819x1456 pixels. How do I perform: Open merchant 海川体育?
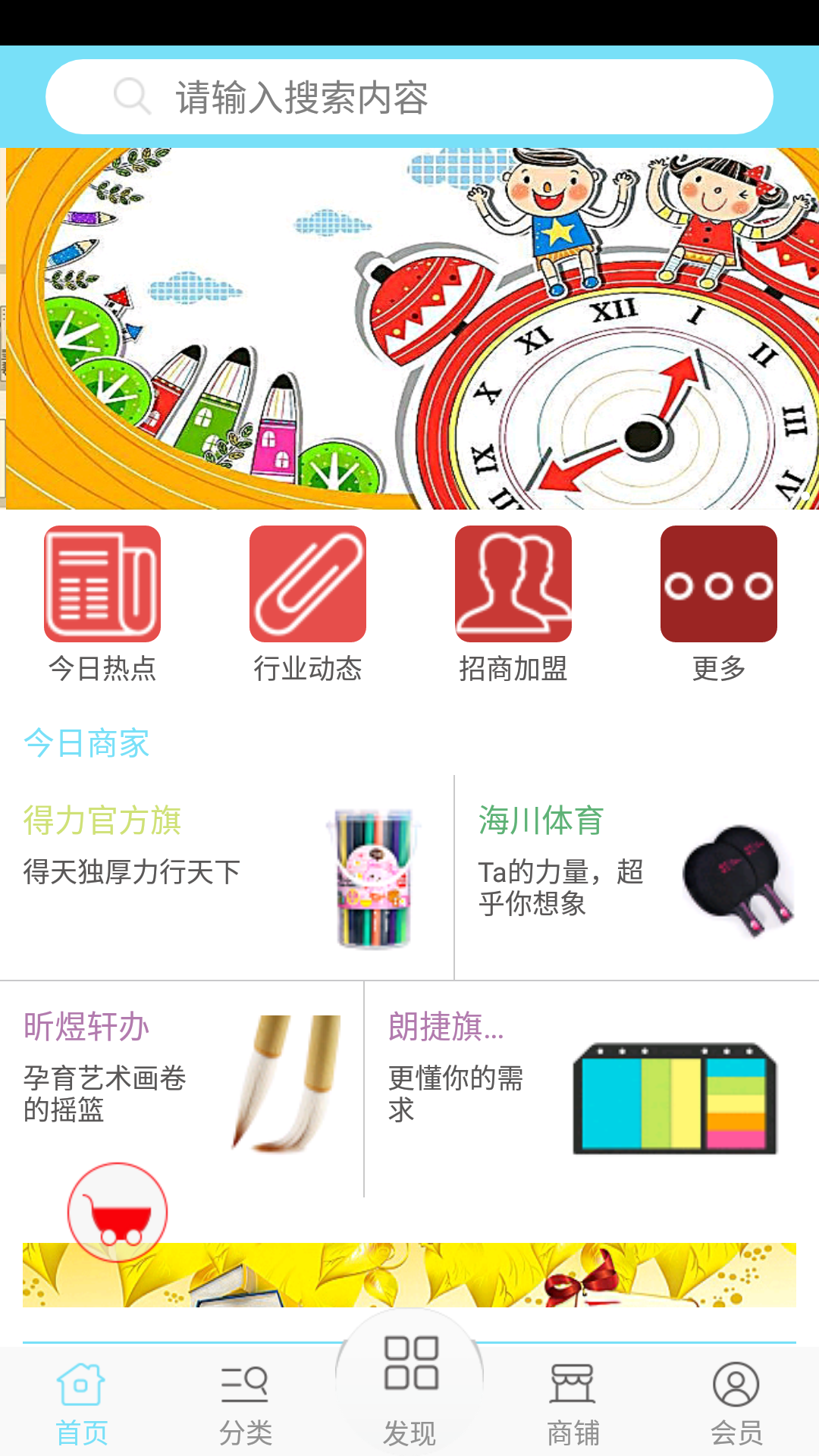pos(541,820)
